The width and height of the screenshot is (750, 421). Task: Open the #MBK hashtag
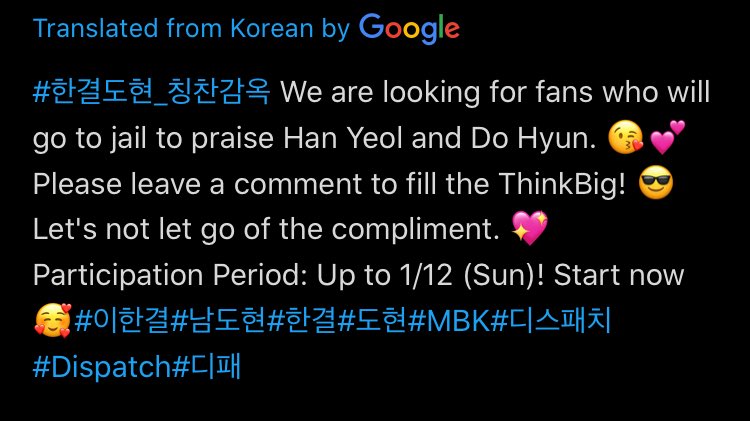[448, 322]
